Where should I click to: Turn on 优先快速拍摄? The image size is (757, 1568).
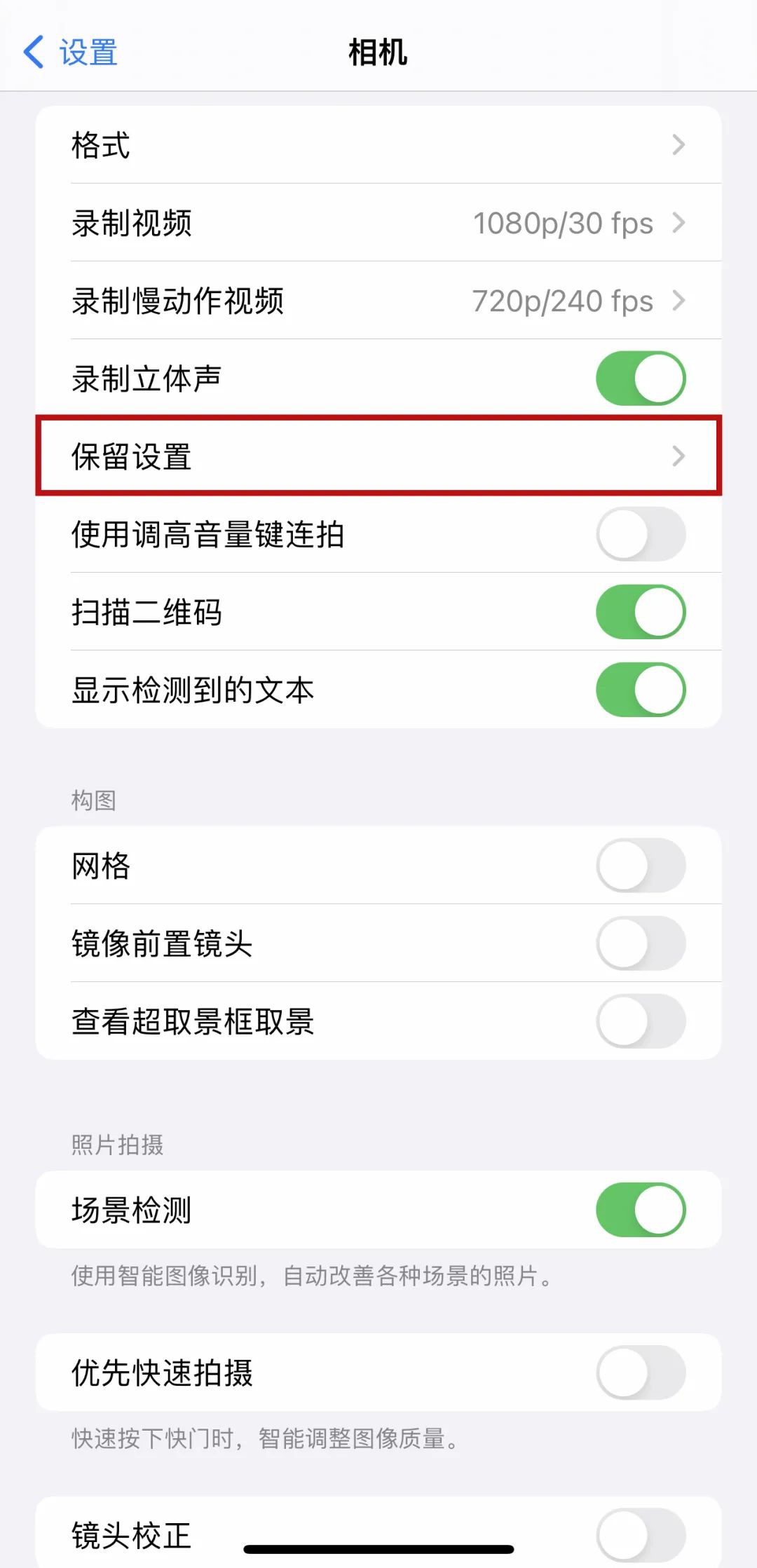[641, 1372]
